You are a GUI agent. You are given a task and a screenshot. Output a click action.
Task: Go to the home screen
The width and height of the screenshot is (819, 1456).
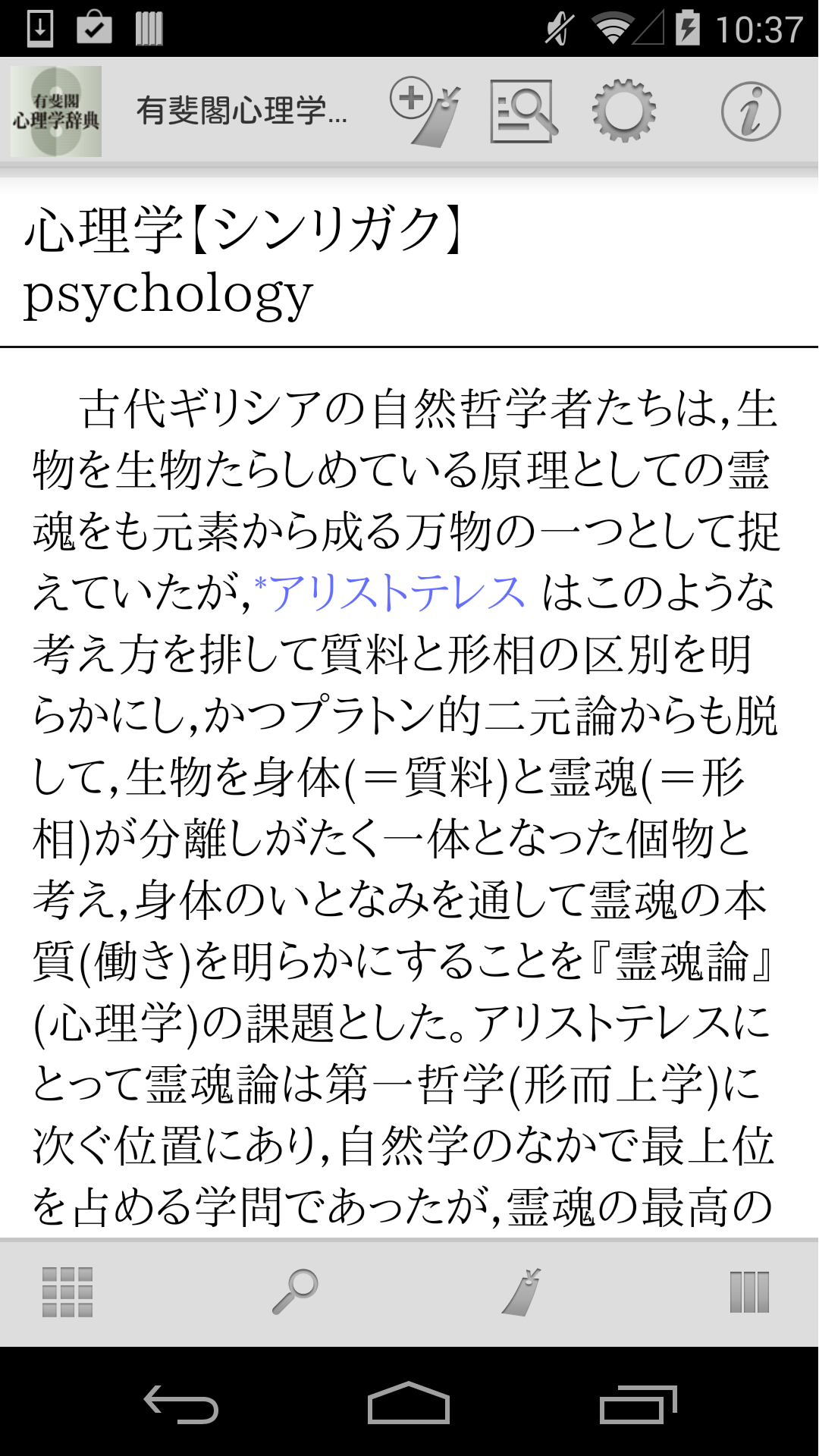409,1404
